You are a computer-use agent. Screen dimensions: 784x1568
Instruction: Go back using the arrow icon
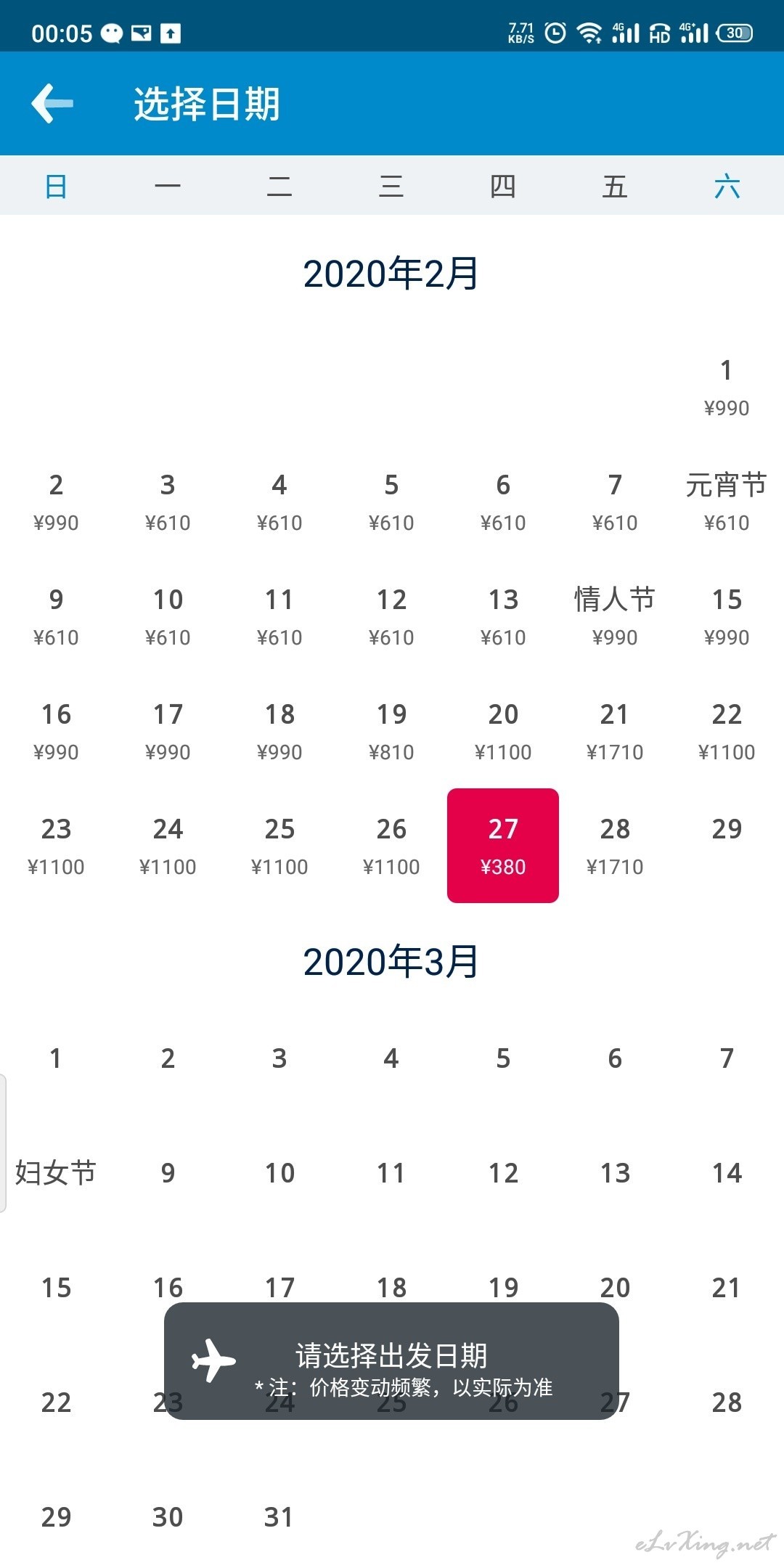point(52,103)
